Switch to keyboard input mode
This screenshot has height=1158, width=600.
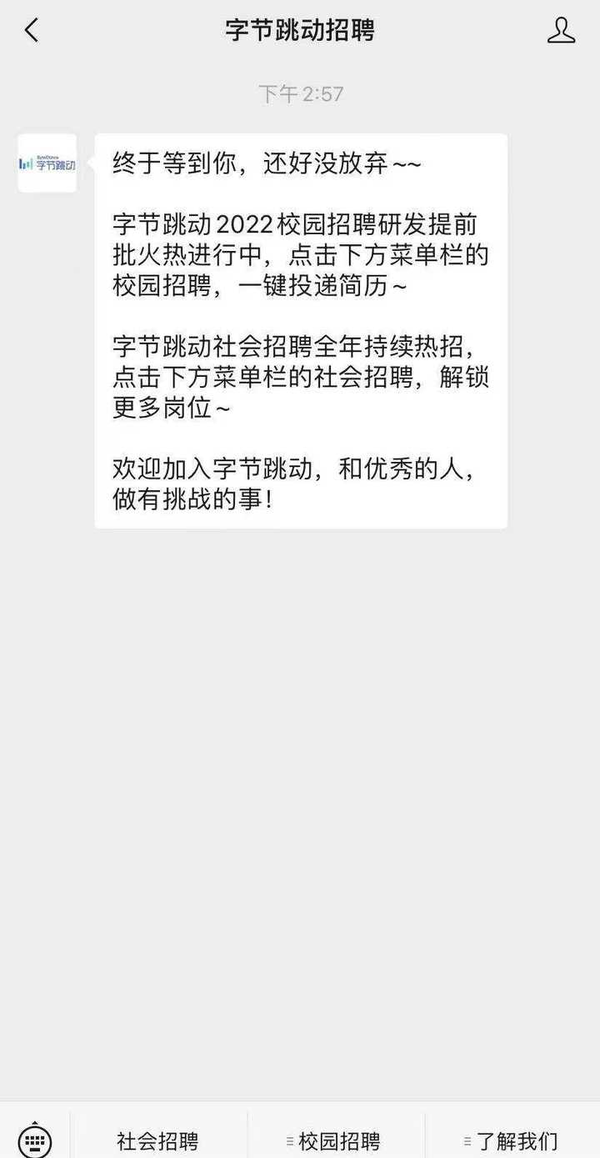(x=35, y=1140)
